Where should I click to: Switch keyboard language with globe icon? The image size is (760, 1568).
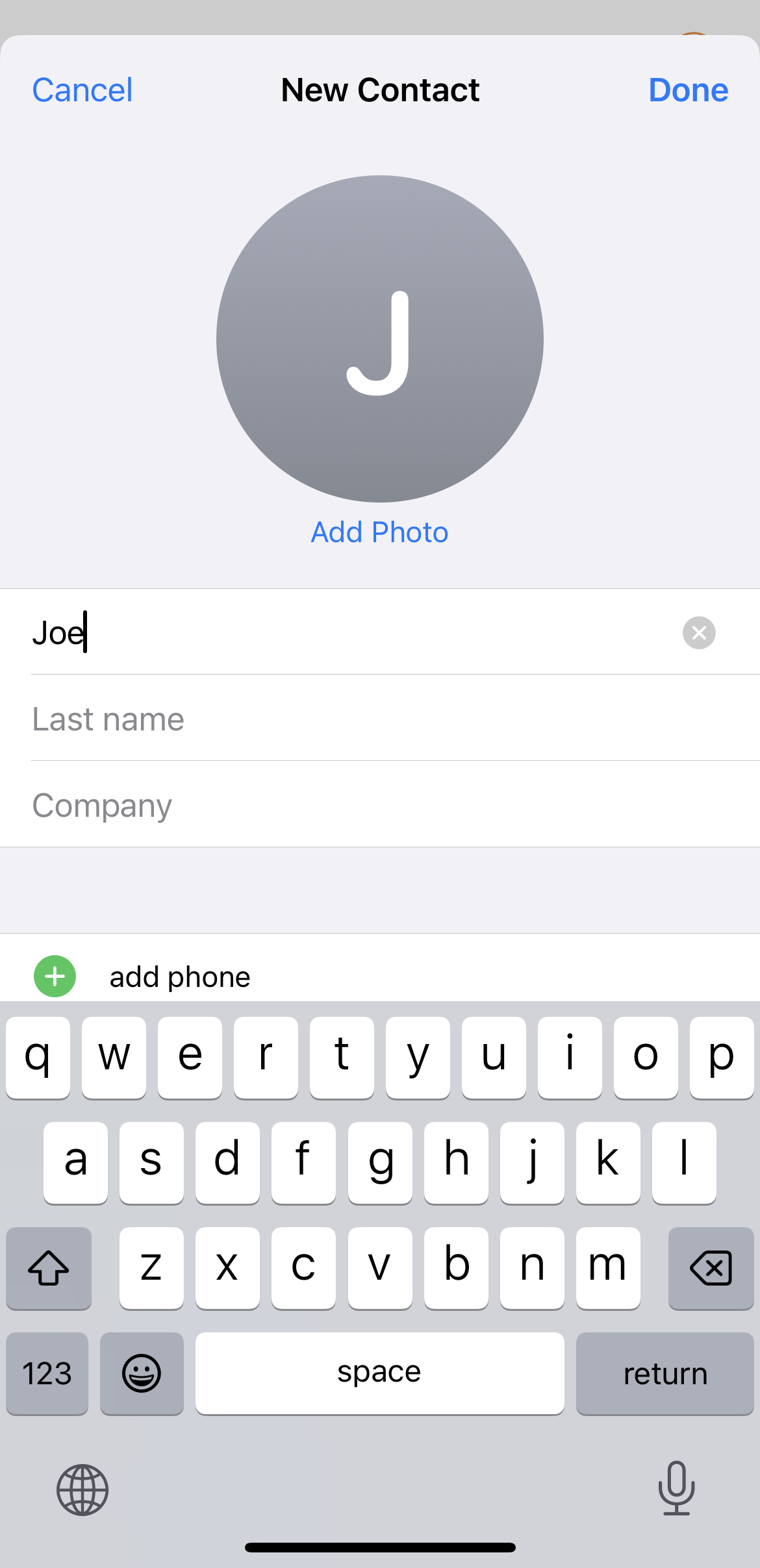[x=82, y=1489]
